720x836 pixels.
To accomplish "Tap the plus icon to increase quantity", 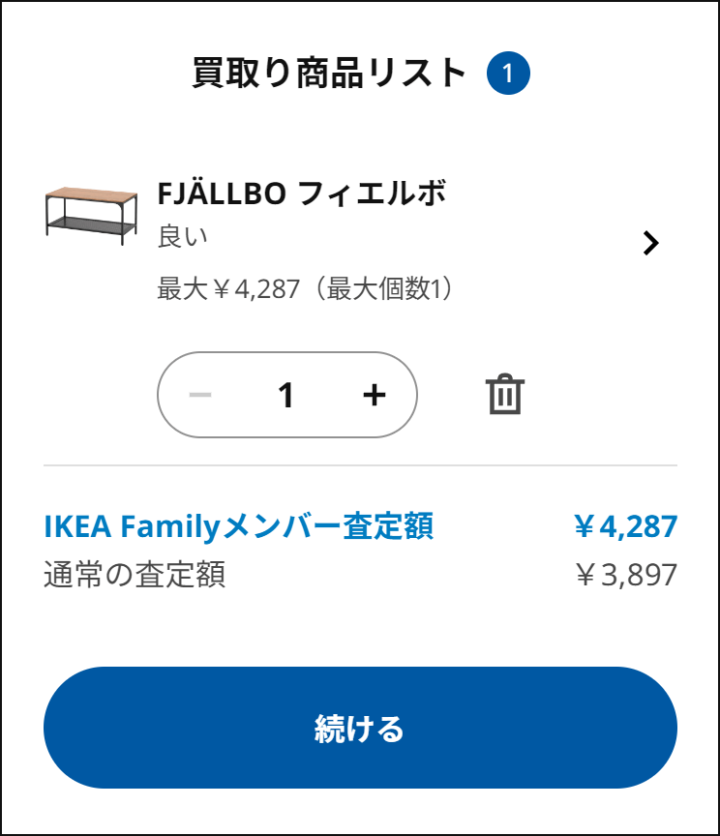I will pyautogui.click(x=373, y=394).
